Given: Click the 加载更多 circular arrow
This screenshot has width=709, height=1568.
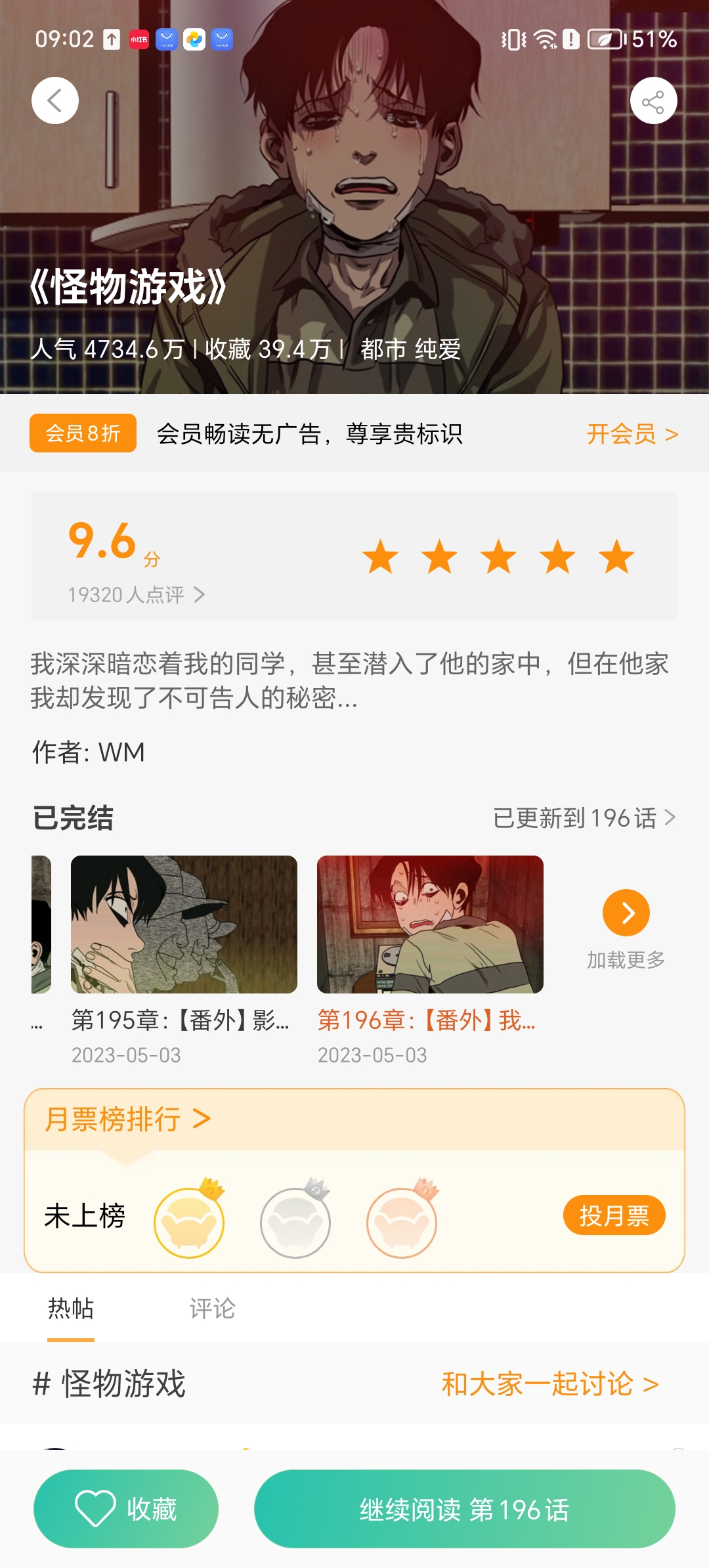Looking at the screenshot, I should pyautogui.click(x=626, y=912).
